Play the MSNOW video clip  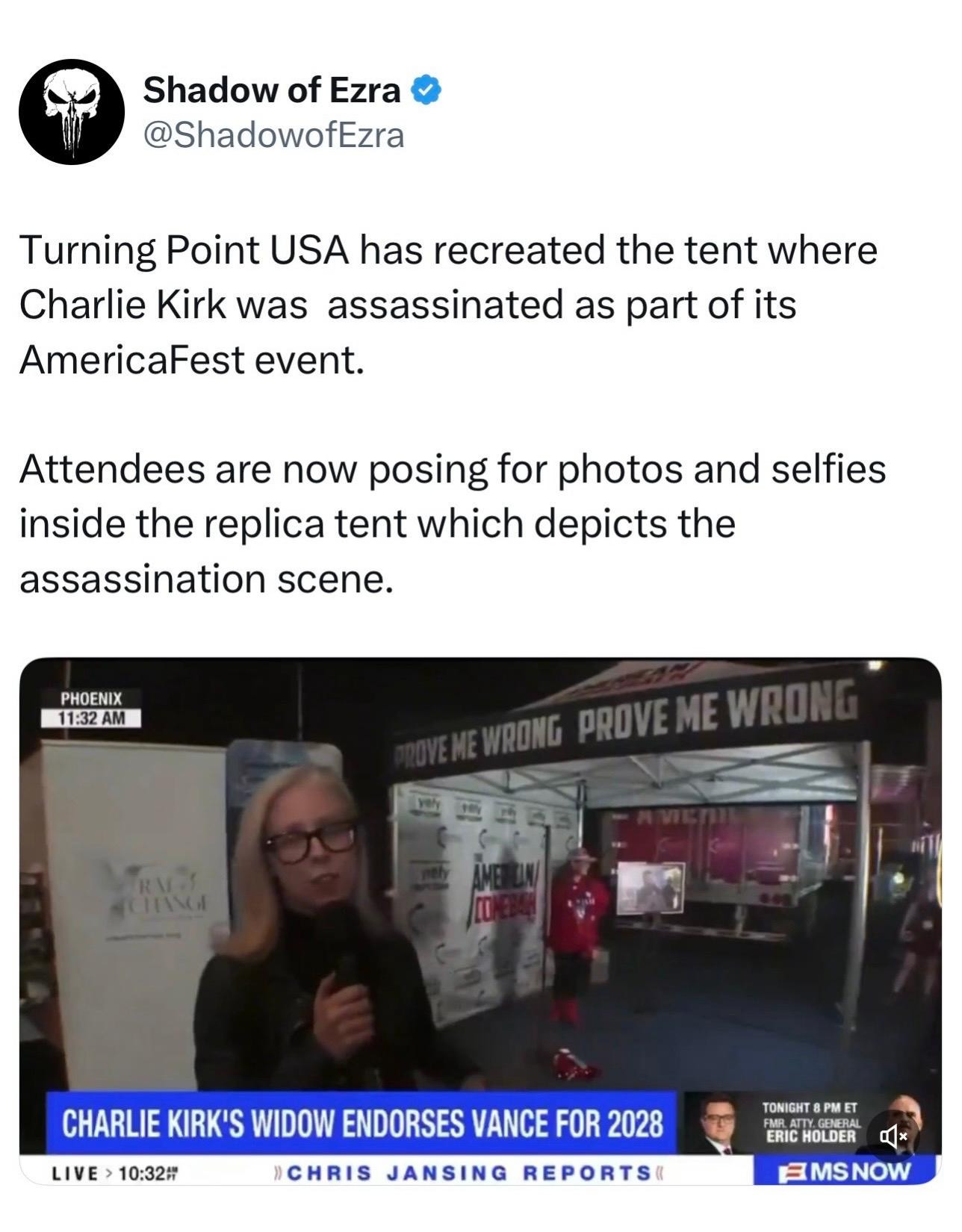tap(480, 918)
